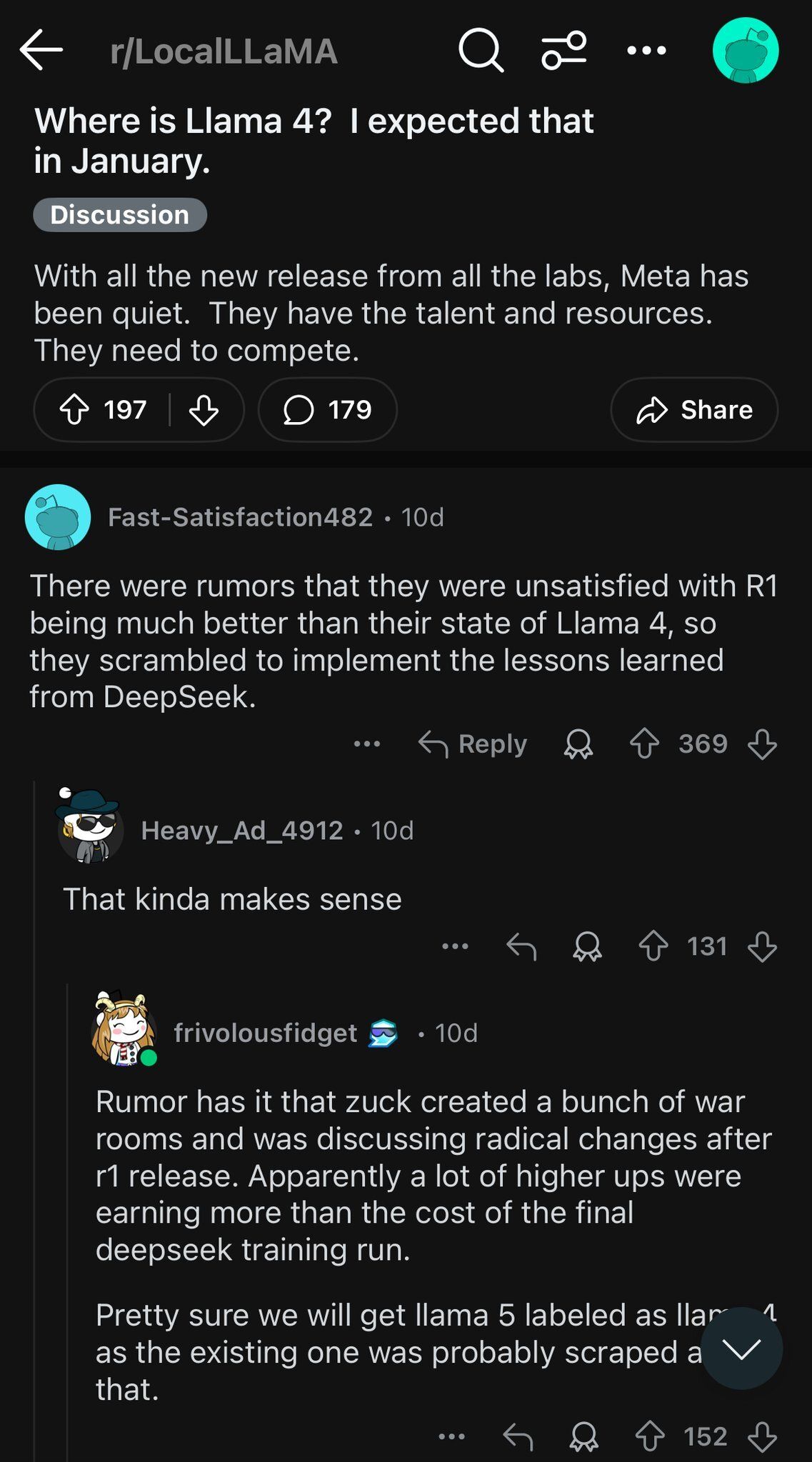Give an award to Fast-Satisfaction482's comment
This screenshot has width=812, height=1462.
pos(578,744)
